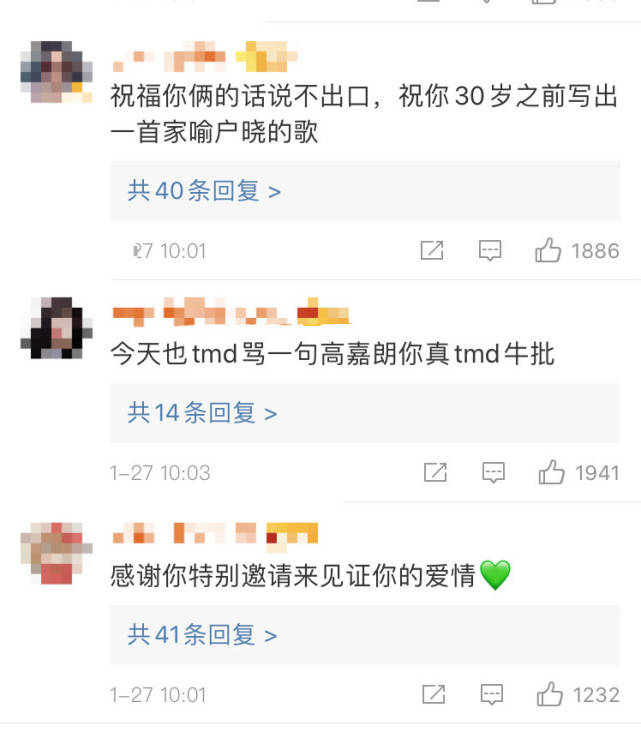The height and width of the screenshot is (738, 641).
Task: Share the 见证你的爱情 comment
Action: coord(433,694)
